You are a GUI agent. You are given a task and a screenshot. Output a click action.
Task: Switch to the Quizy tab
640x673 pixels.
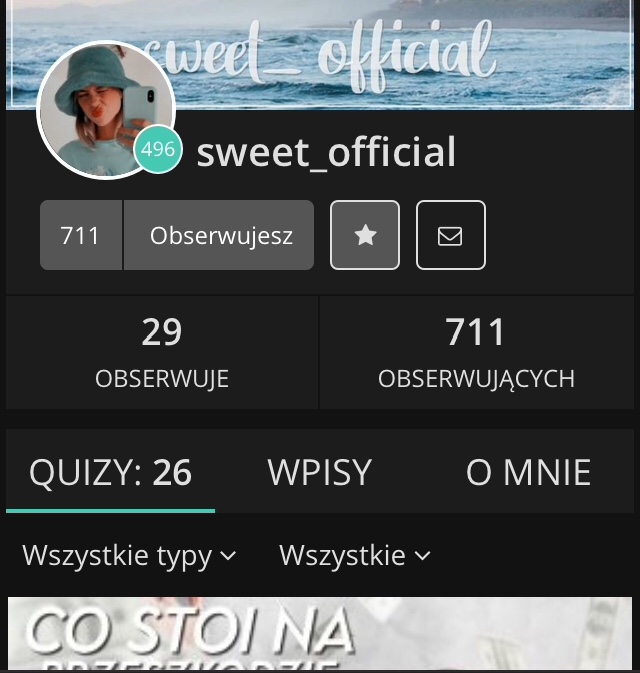coord(110,472)
